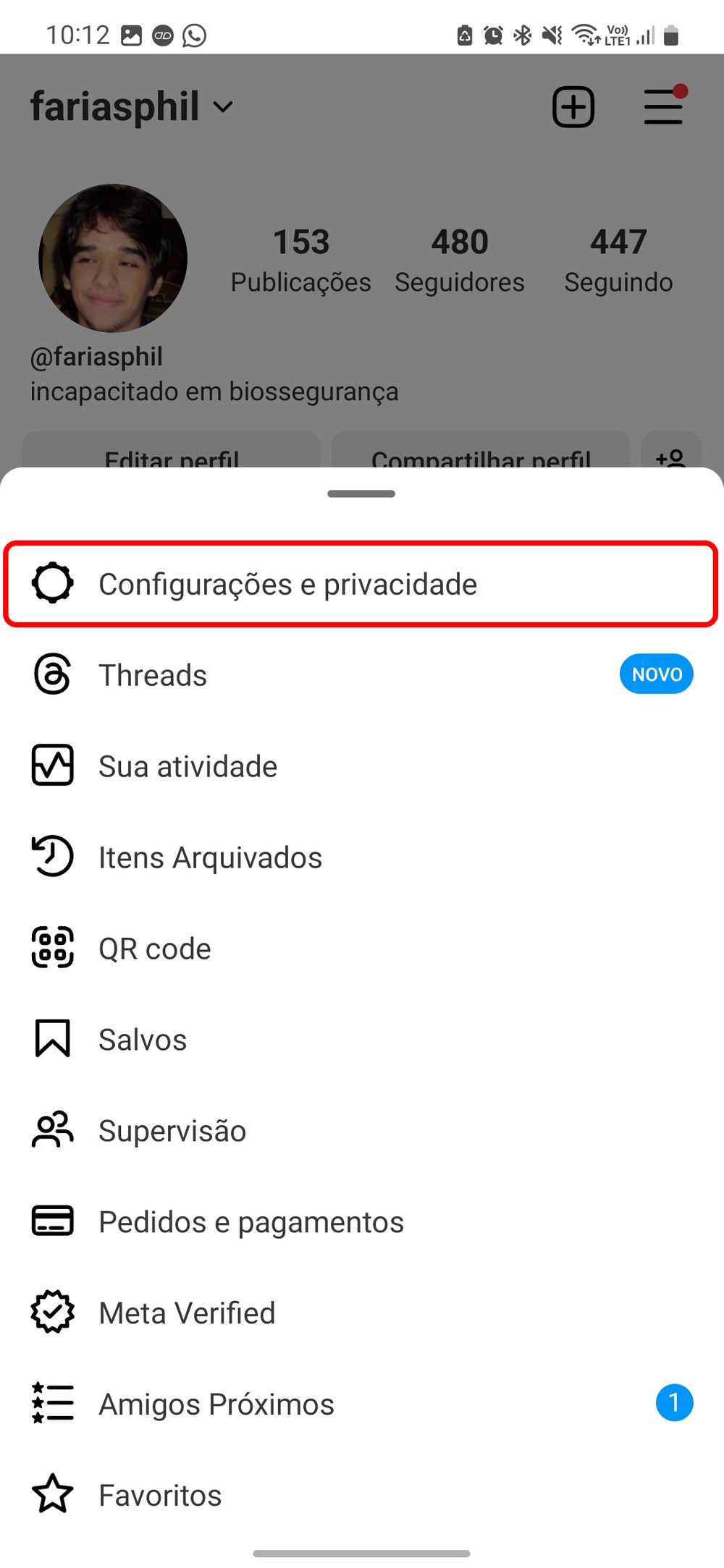The height and width of the screenshot is (1568, 724).
Task: Open Threads from the menu
Action: click(x=153, y=675)
